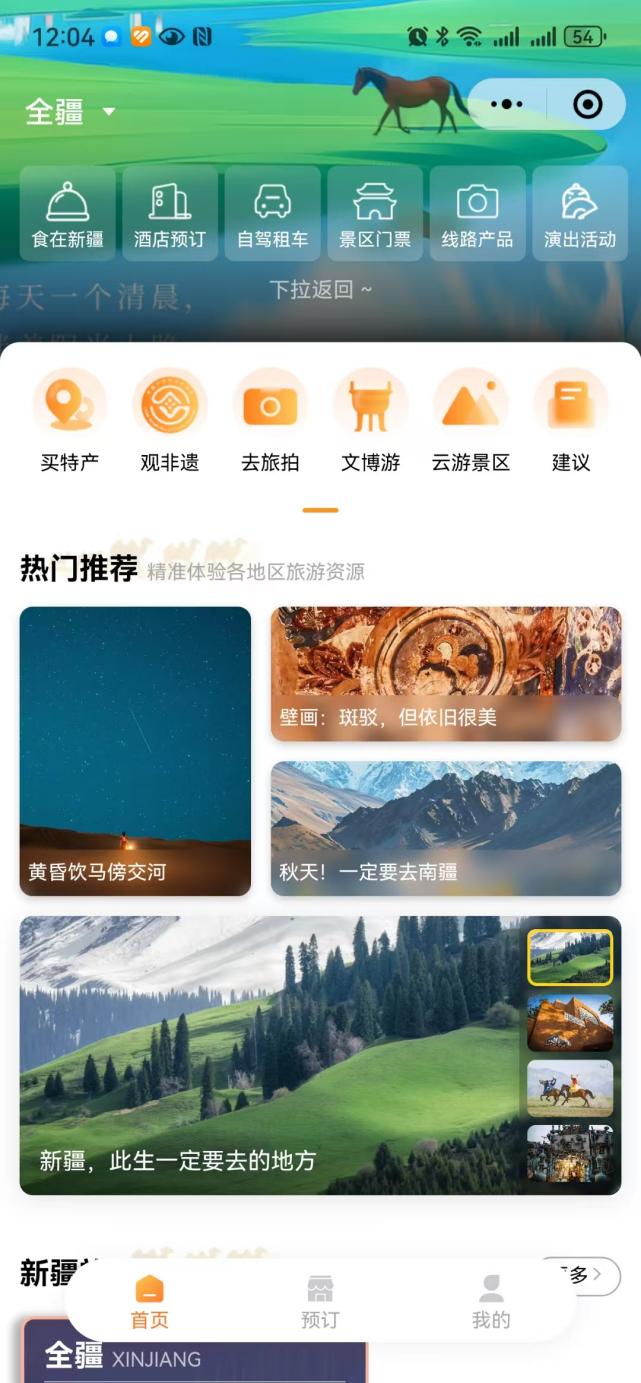Open 建议 suggestions page
Screen dimensions: 641x1383
pos(571,421)
